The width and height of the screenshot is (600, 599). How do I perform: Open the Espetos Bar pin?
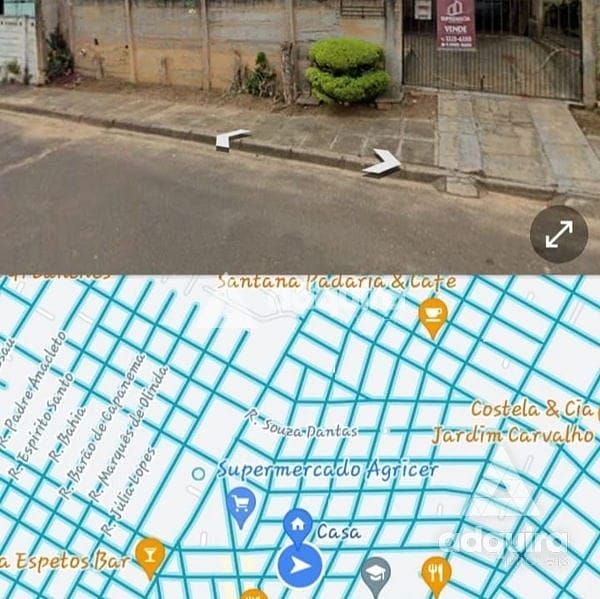tap(150, 556)
